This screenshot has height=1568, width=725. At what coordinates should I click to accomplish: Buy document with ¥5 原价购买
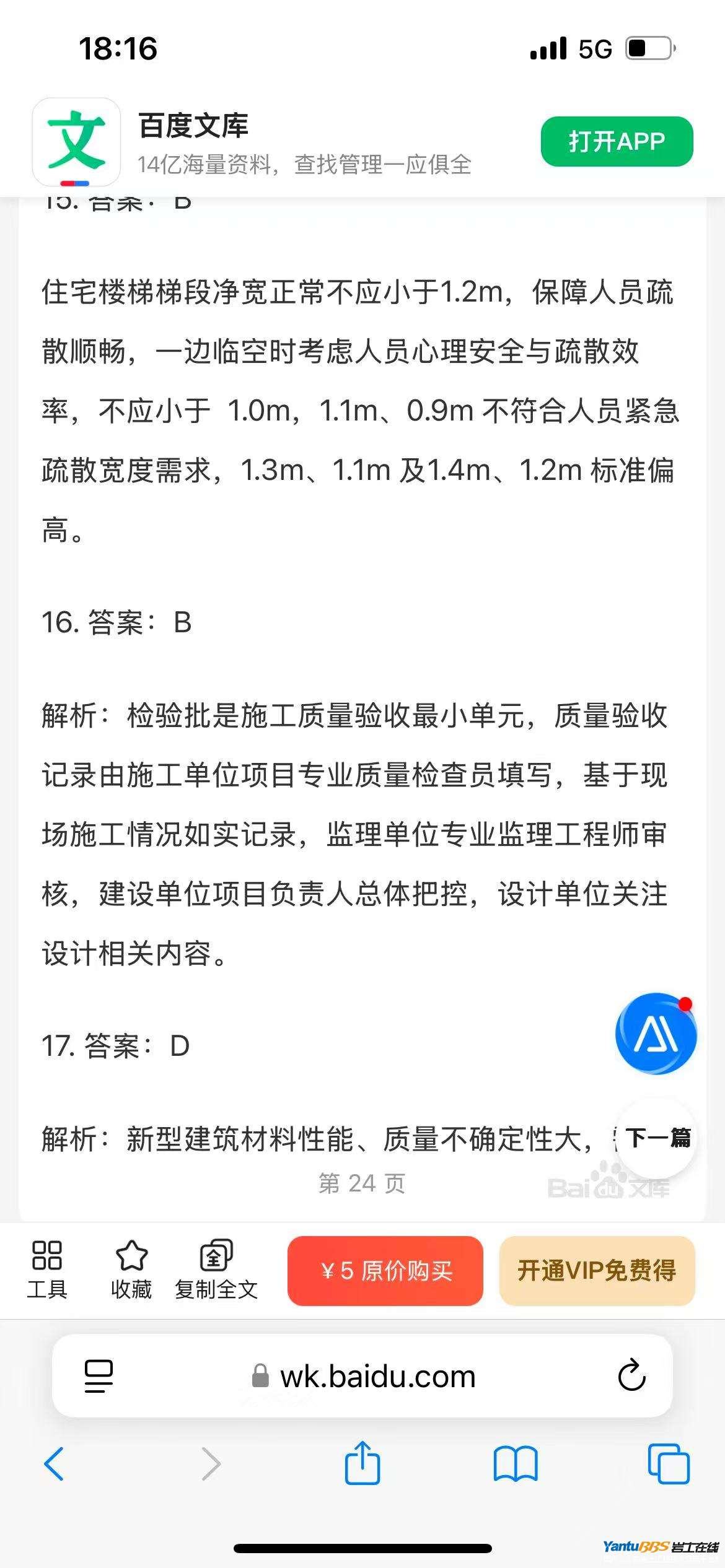pos(385,1271)
